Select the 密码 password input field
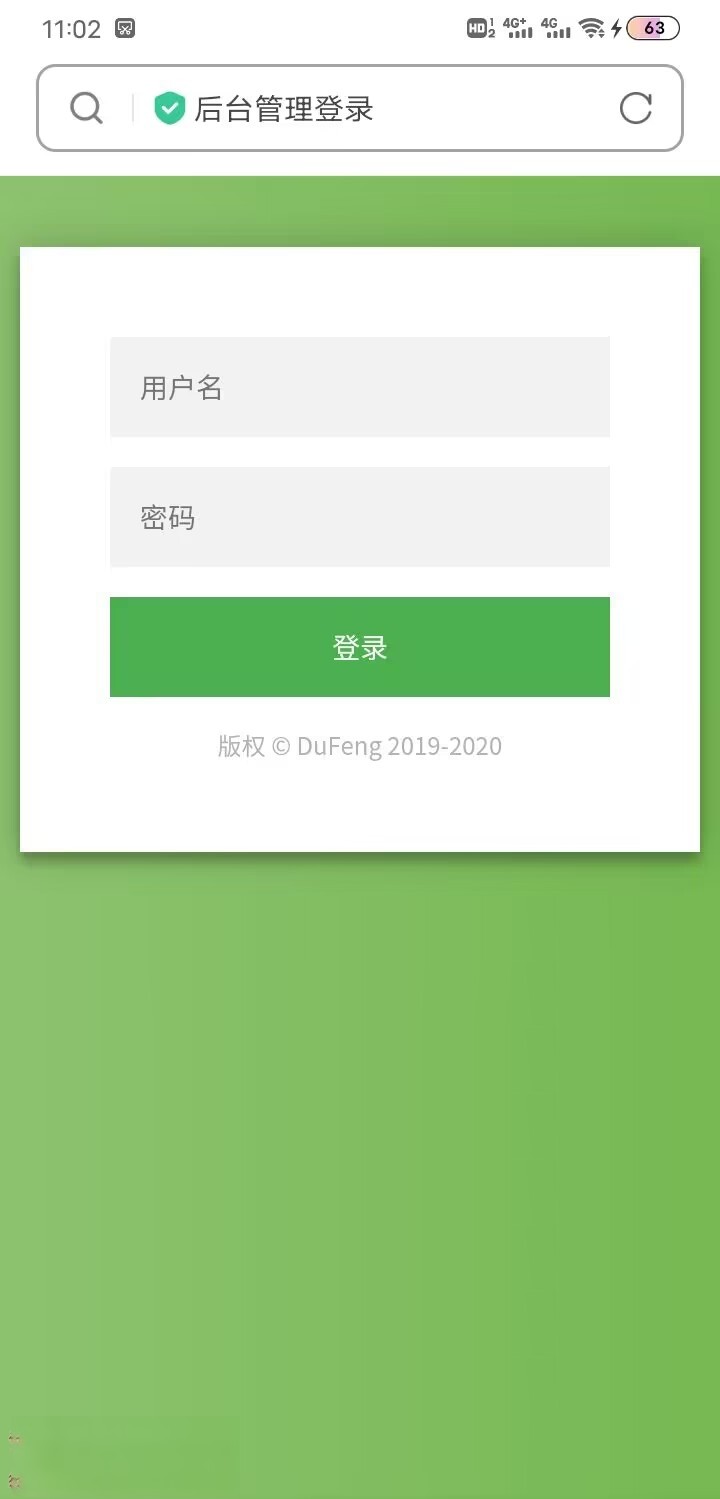The width and height of the screenshot is (720, 1499). click(x=360, y=517)
